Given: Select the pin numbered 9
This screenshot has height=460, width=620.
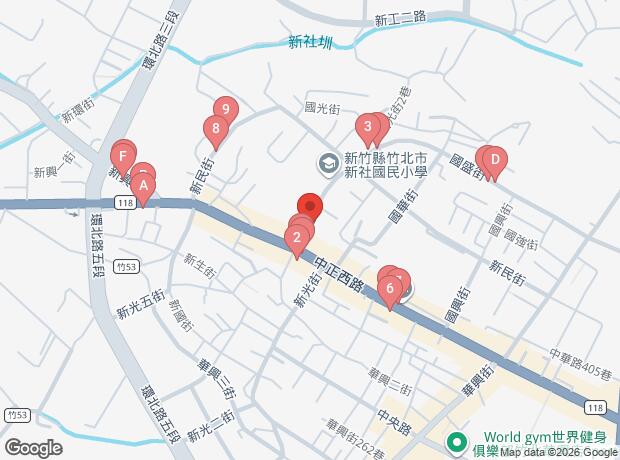Looking at the screenshot, I should [226, 110].
